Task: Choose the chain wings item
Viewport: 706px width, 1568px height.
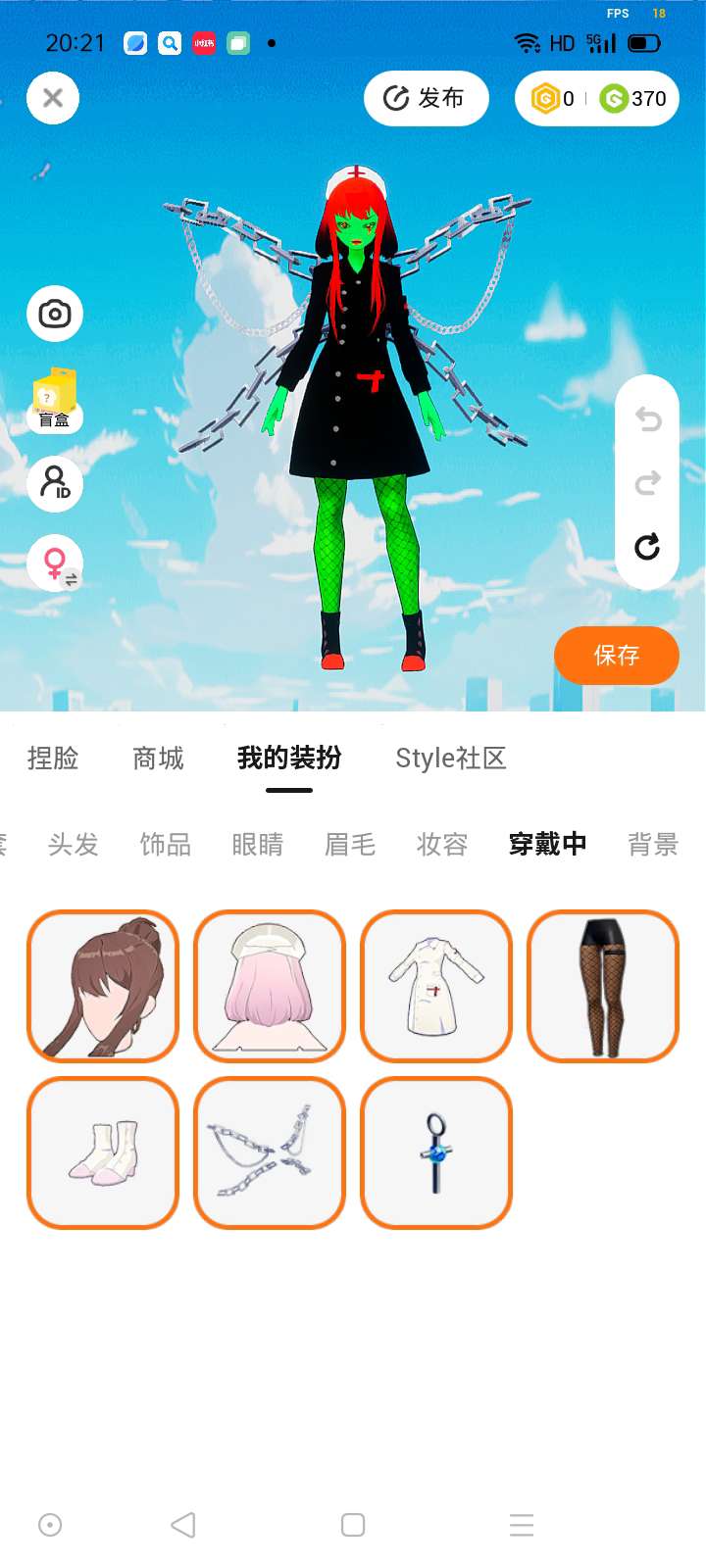Action: (x=270, y=1152)
